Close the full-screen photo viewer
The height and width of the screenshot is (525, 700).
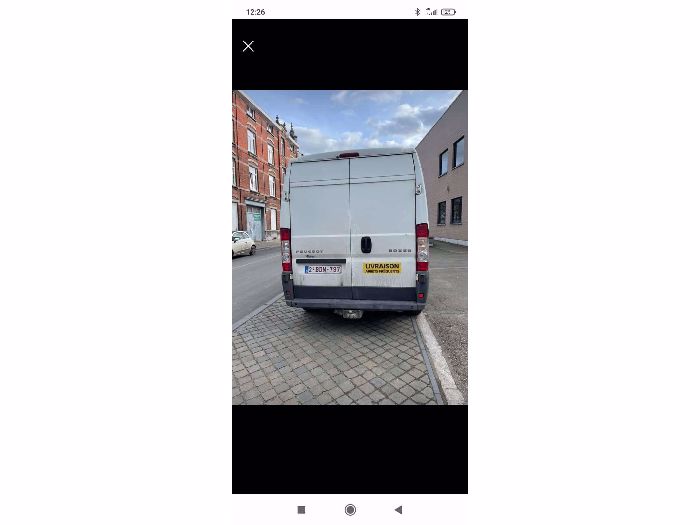(x=248, y=46)
